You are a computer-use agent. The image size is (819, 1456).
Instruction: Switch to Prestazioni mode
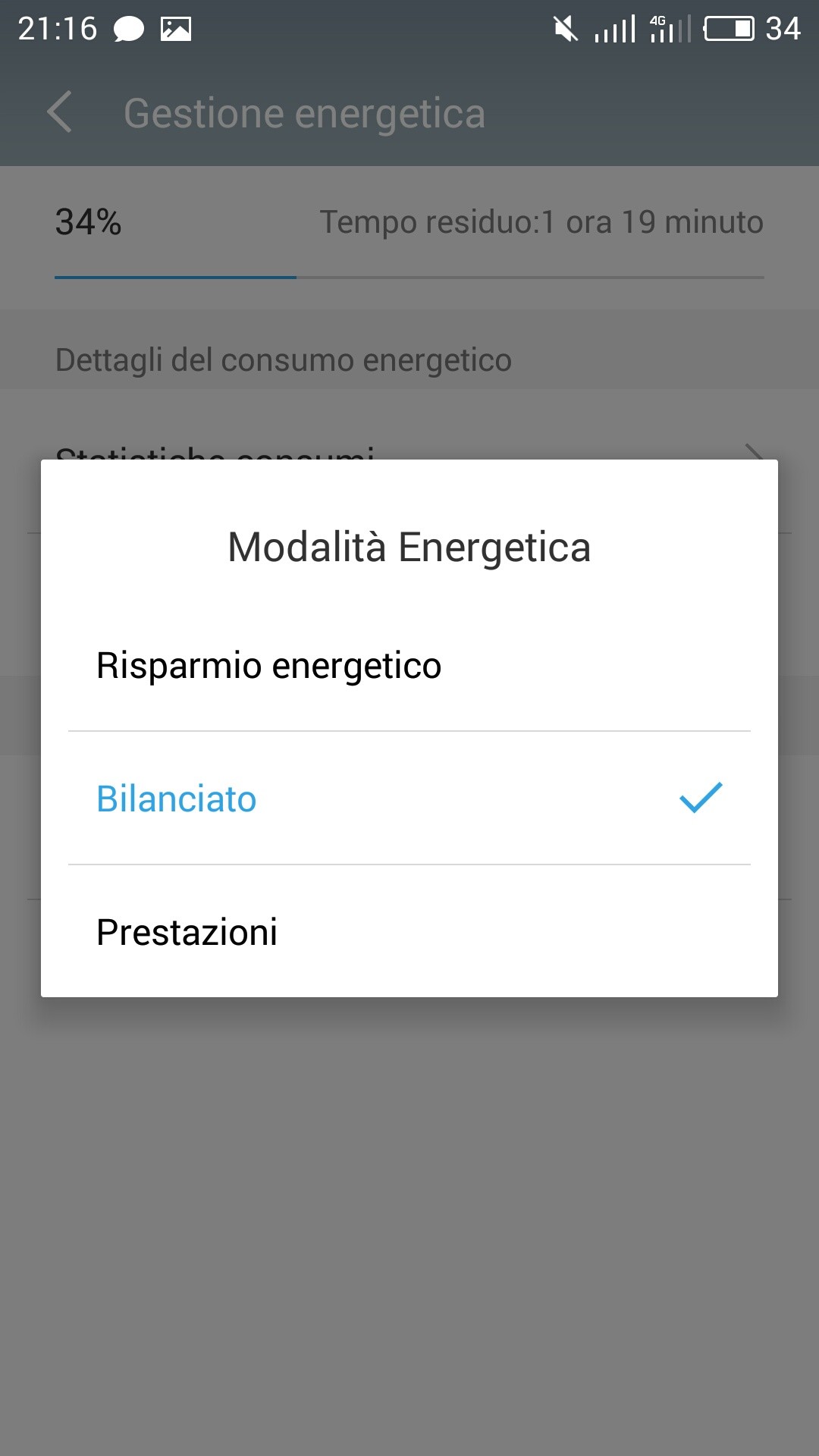[409, 931]
